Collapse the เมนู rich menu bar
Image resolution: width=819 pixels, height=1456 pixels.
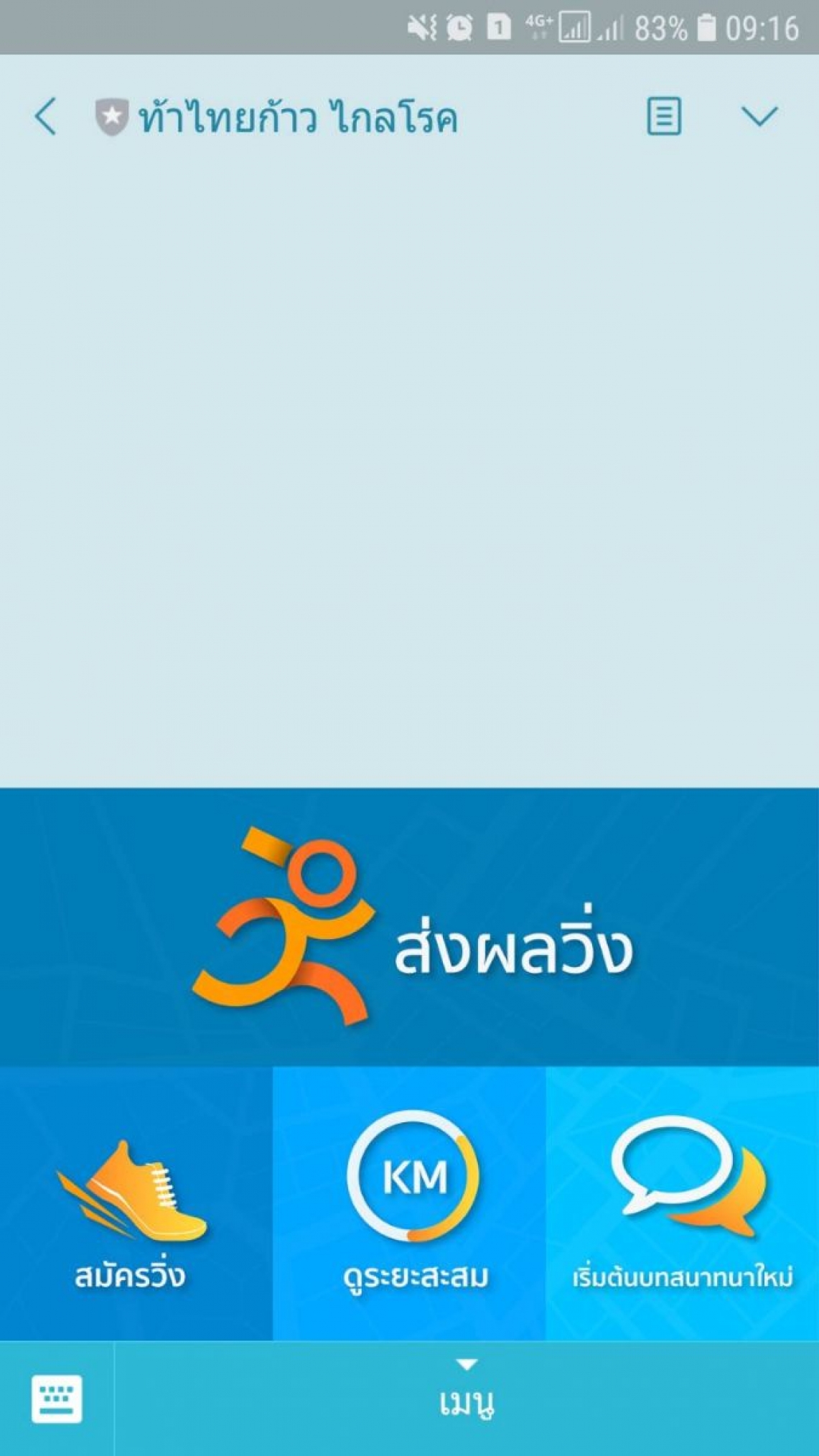pos(467,1399)
